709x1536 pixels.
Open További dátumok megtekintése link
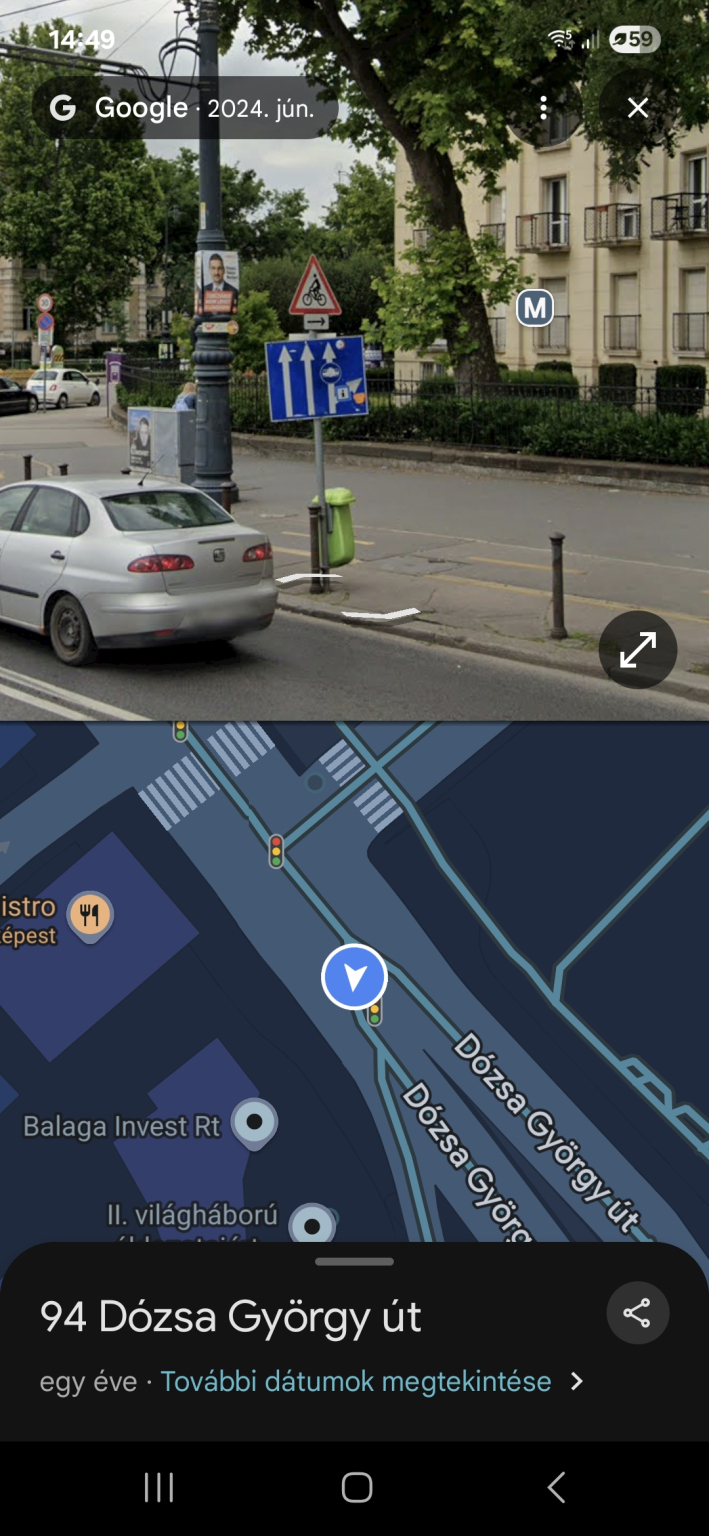(x=356, y=1381)
